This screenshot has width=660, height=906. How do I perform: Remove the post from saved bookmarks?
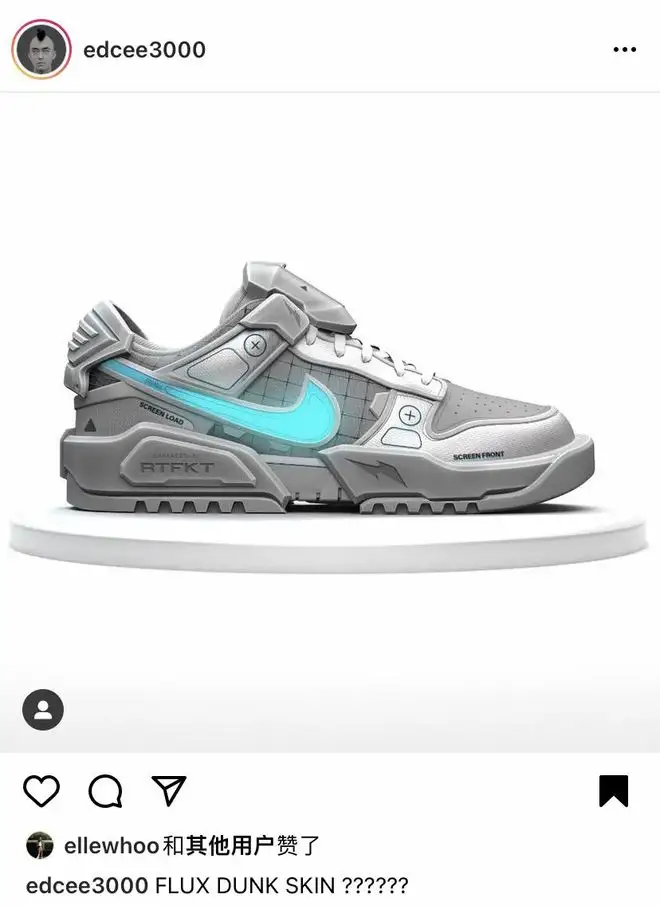613,791
